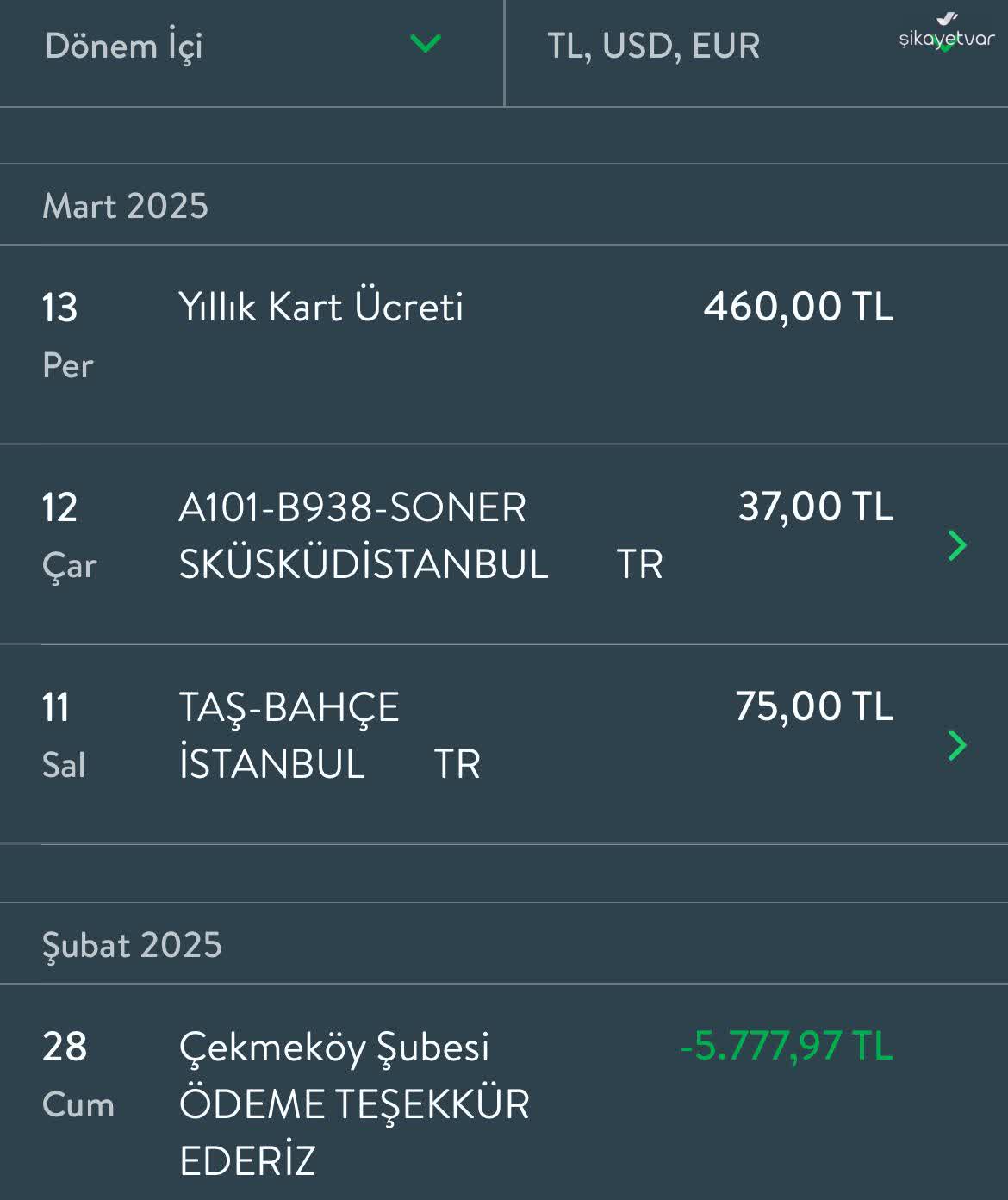The width and height of the screenshot is (1008, 1200).
Task: Tap the Yıllık Kart Ücreti transaction
Action: 323,308
